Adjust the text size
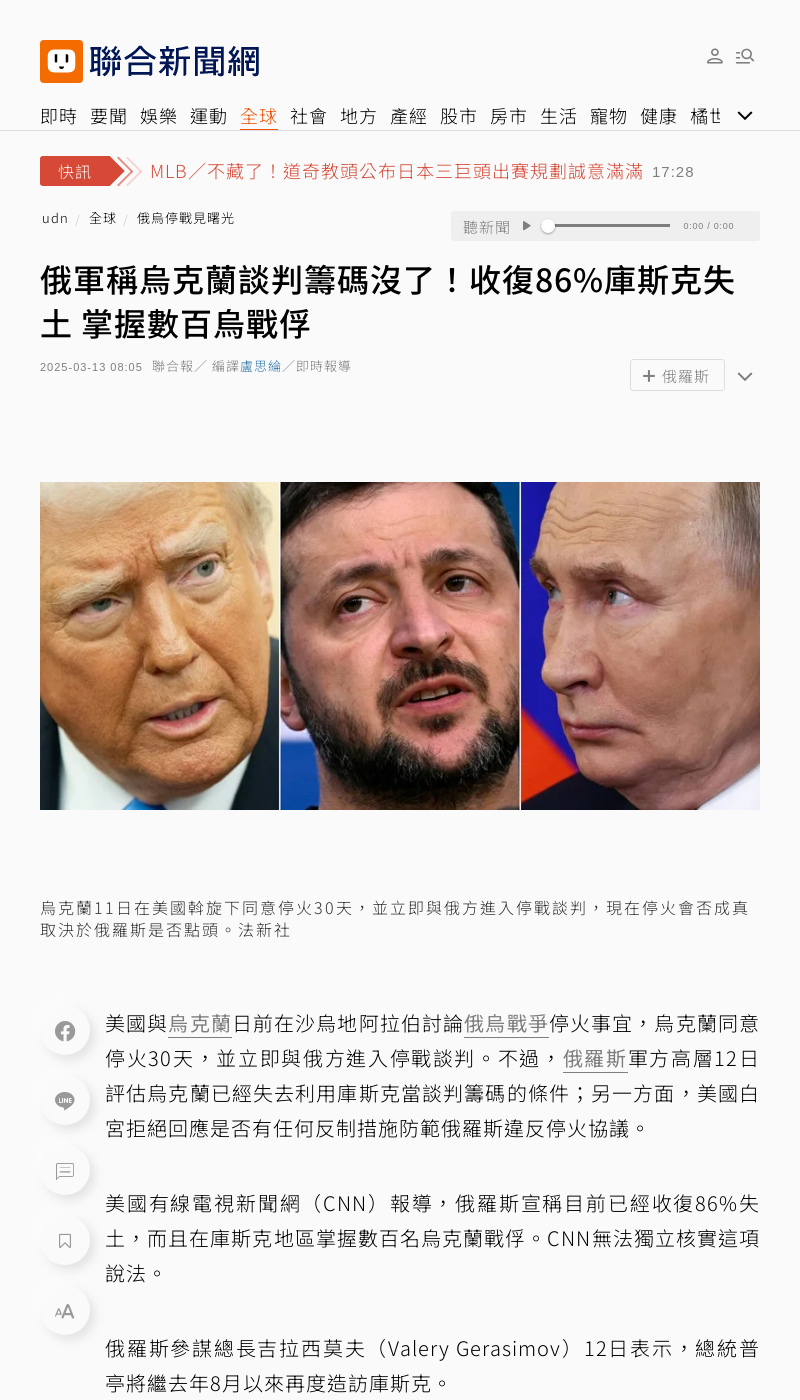Viewport: 800px width, 1400px height. 65,1311
